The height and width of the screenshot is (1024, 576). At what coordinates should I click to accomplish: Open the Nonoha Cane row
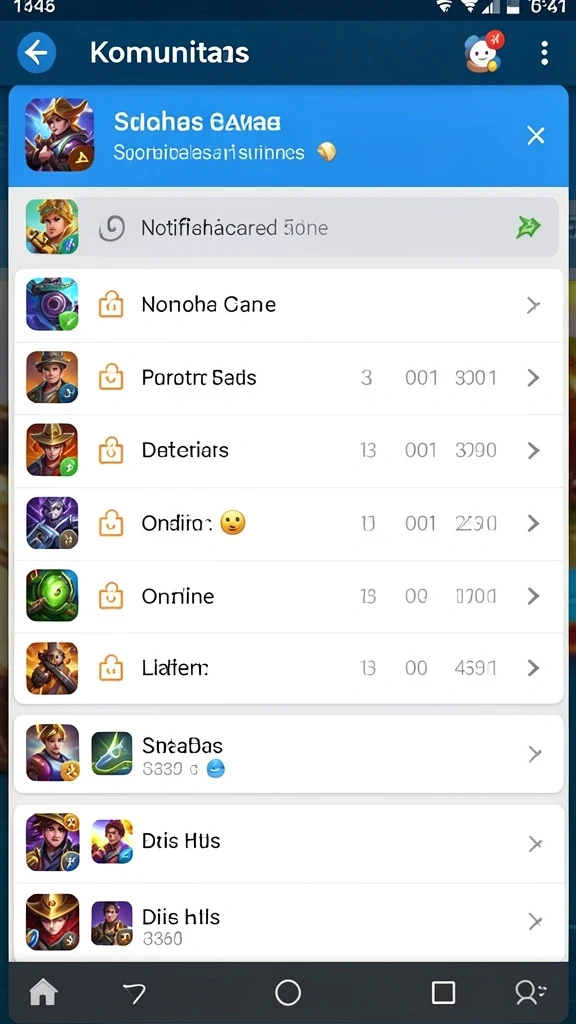(x=288, y=305)
